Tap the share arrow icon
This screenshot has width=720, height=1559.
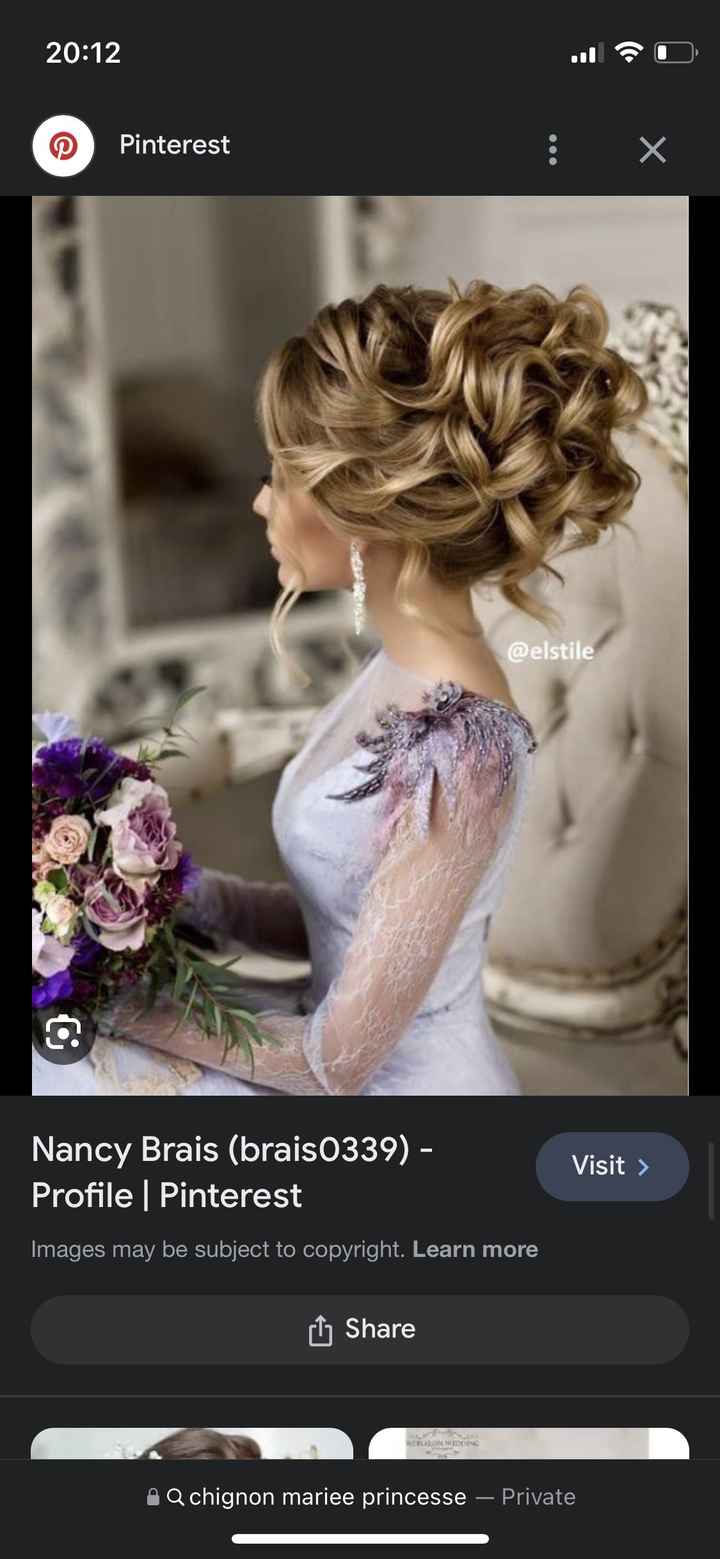[319, 1329]
